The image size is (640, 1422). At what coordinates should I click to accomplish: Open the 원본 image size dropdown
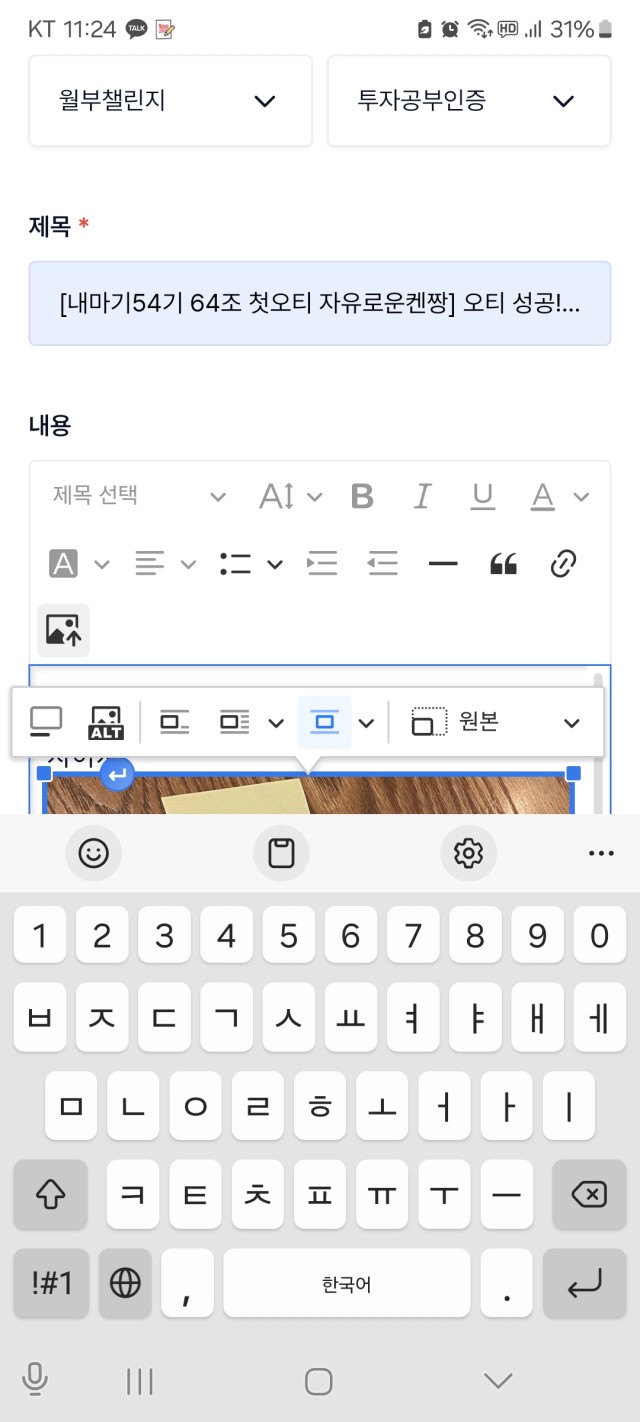497,722
